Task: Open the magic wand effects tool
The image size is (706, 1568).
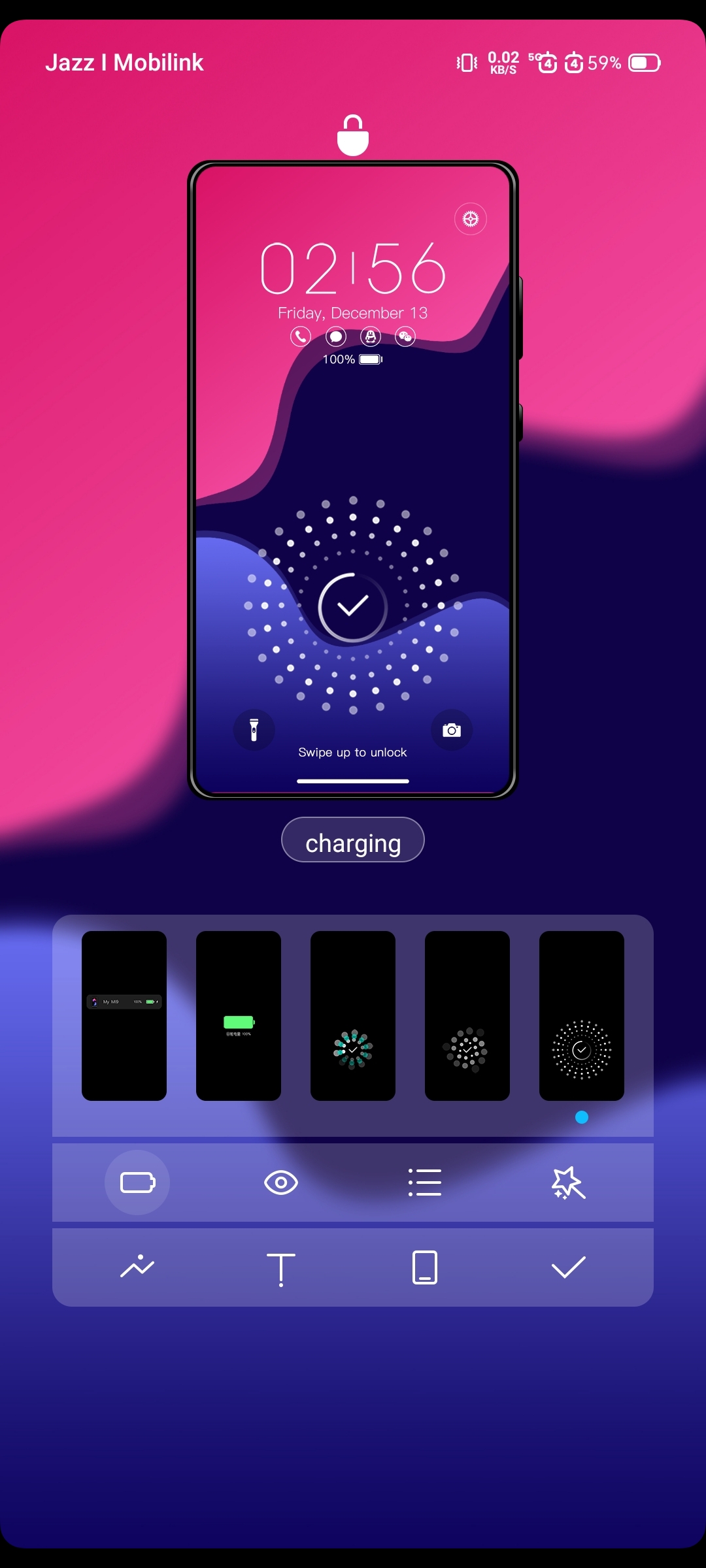Action: point(569,1183)
